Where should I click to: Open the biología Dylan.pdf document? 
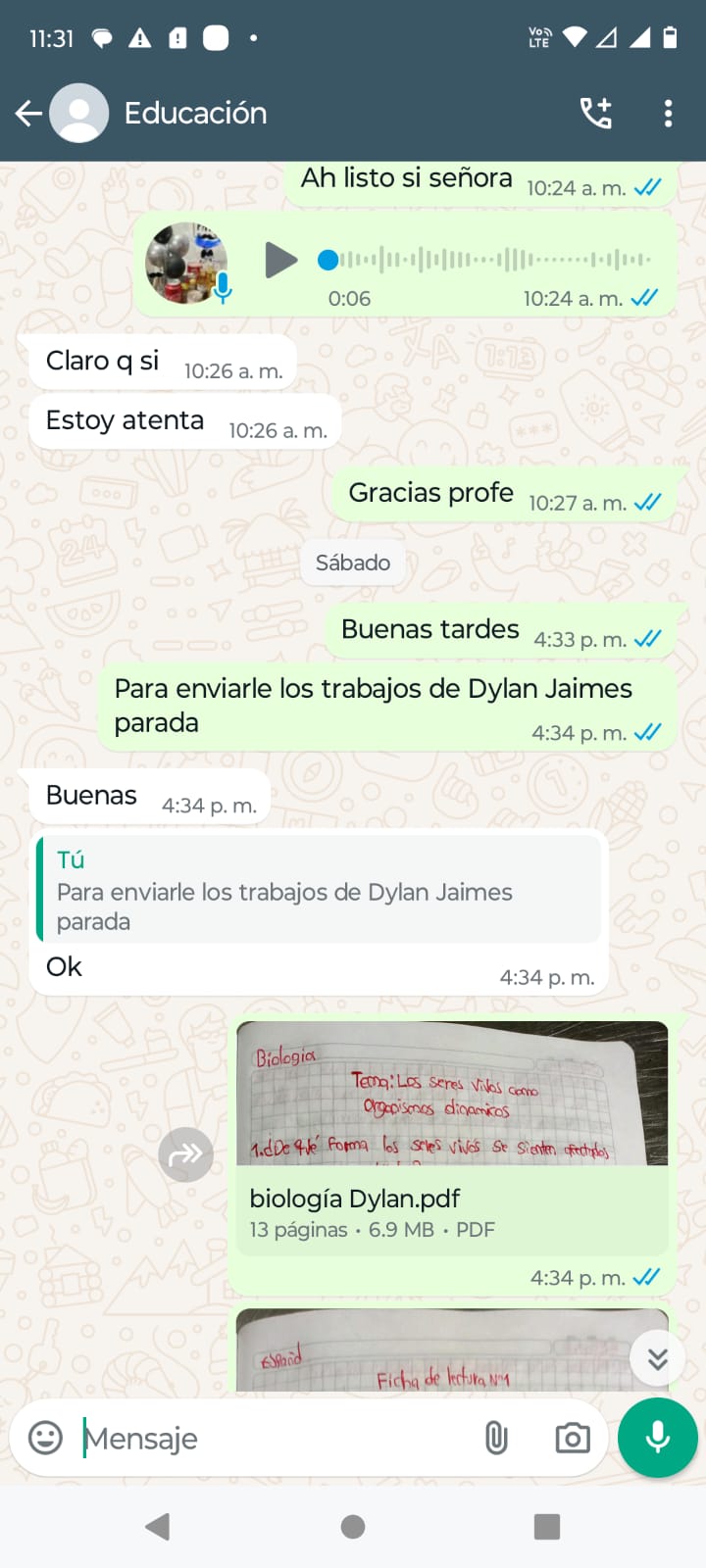click(452, 1137)
